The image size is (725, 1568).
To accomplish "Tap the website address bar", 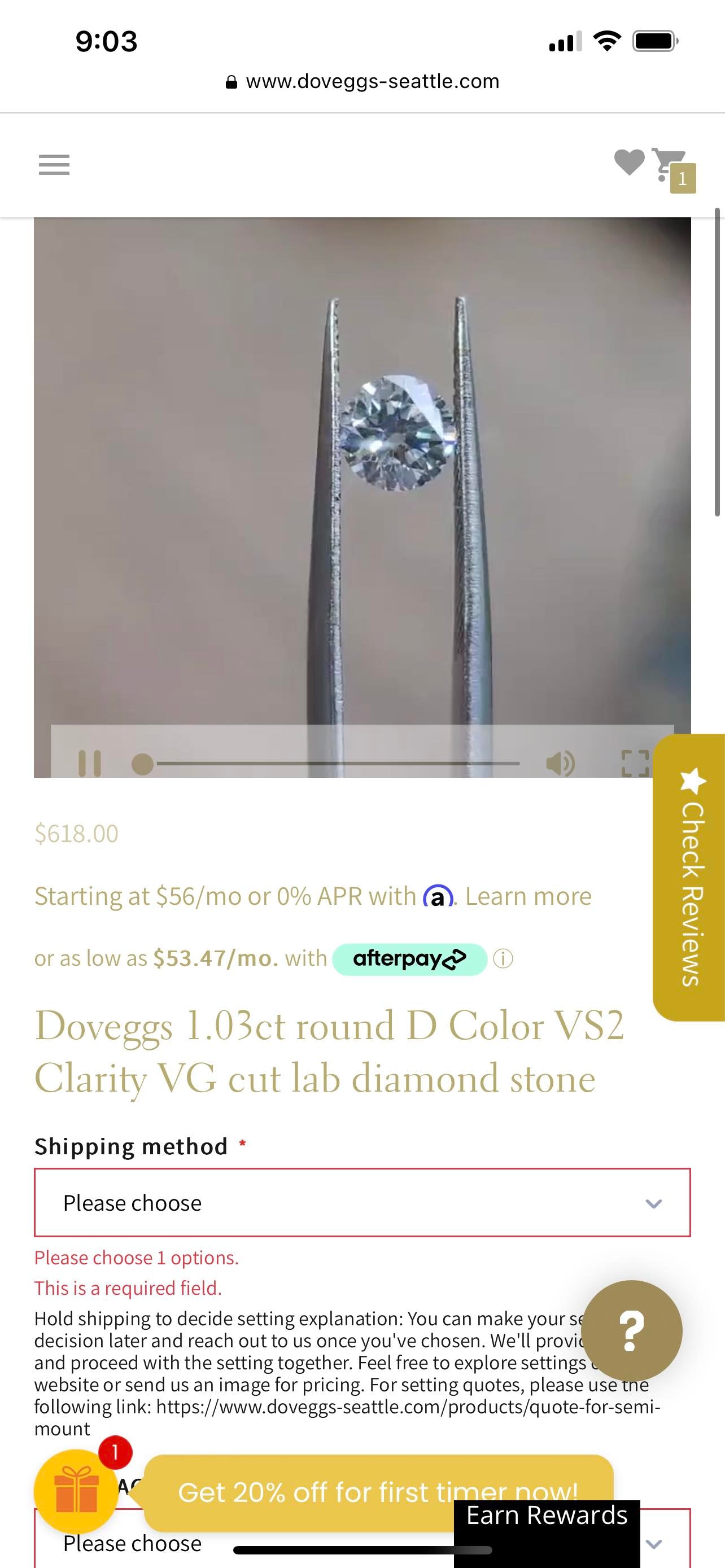I will point(363,82).
